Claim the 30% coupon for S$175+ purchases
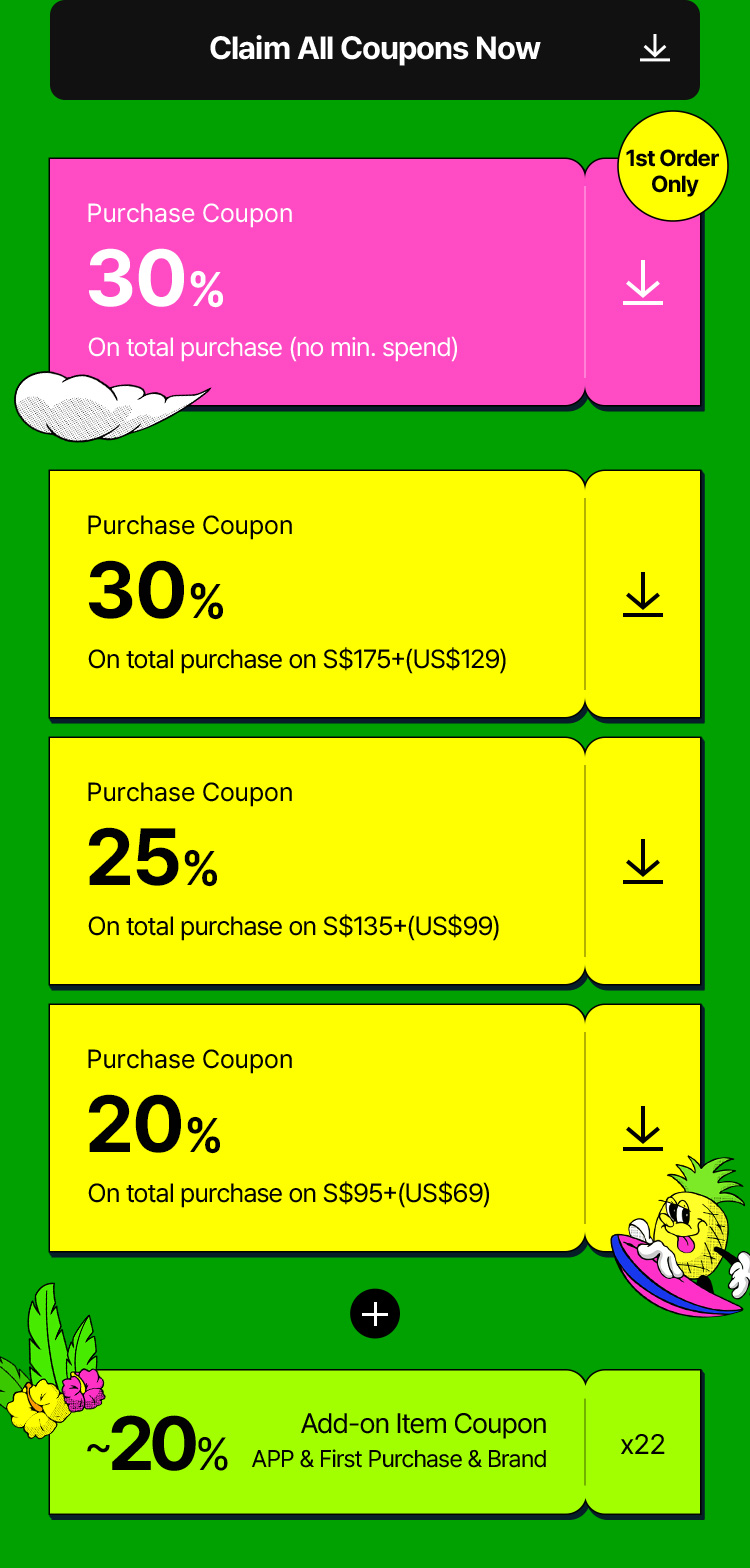This screenshot has height=1568, width=750. tap(643, 594)
